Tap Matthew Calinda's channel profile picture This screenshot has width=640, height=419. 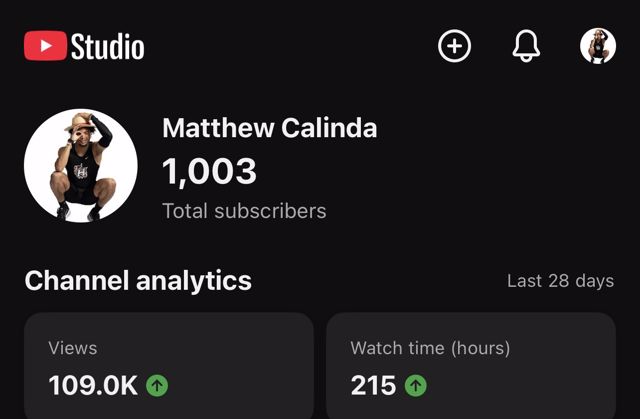tap(81, 166)
